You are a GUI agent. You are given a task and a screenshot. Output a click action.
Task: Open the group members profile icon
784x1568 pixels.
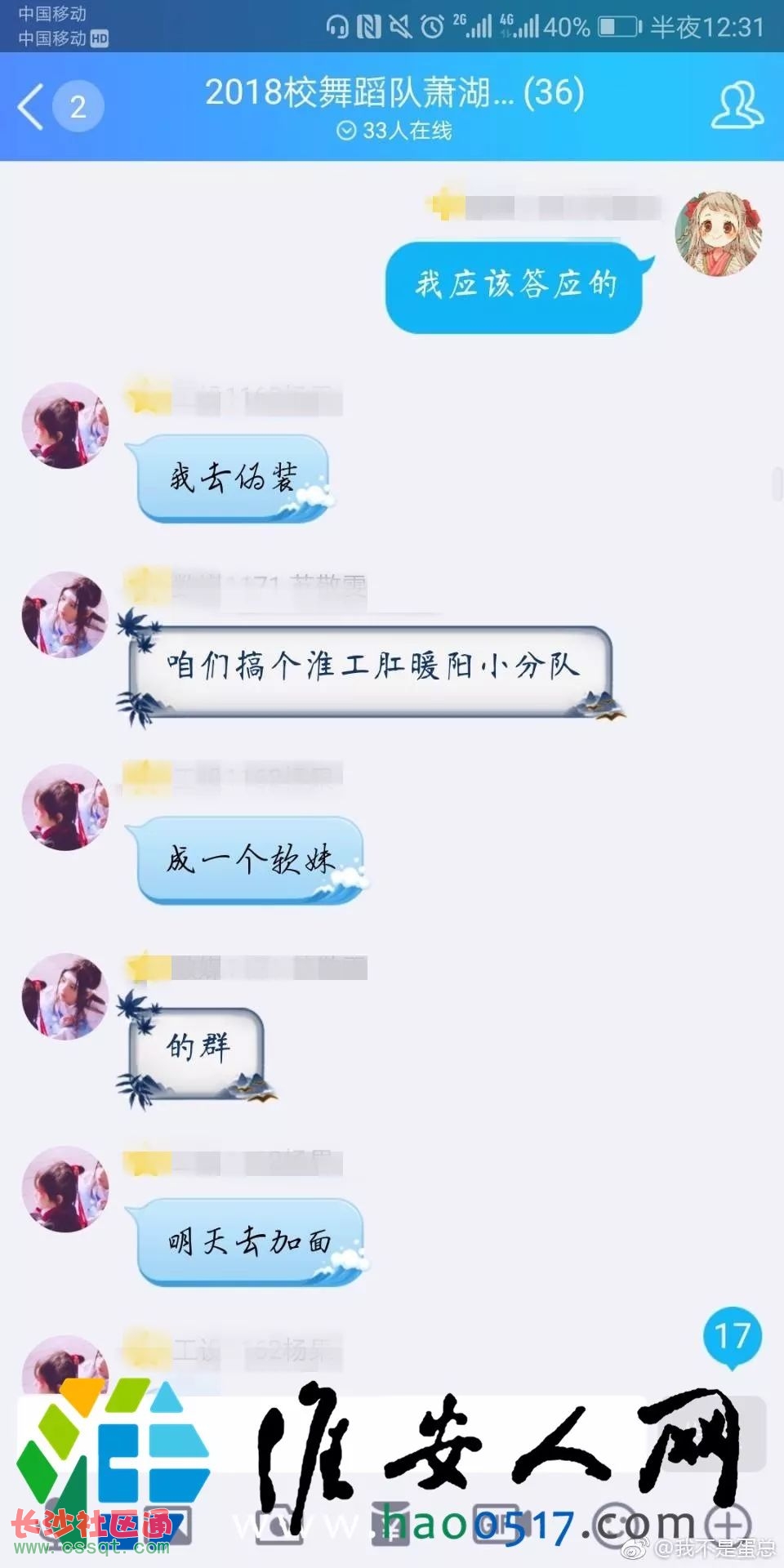pyautogui.click(x=736, y=106)
